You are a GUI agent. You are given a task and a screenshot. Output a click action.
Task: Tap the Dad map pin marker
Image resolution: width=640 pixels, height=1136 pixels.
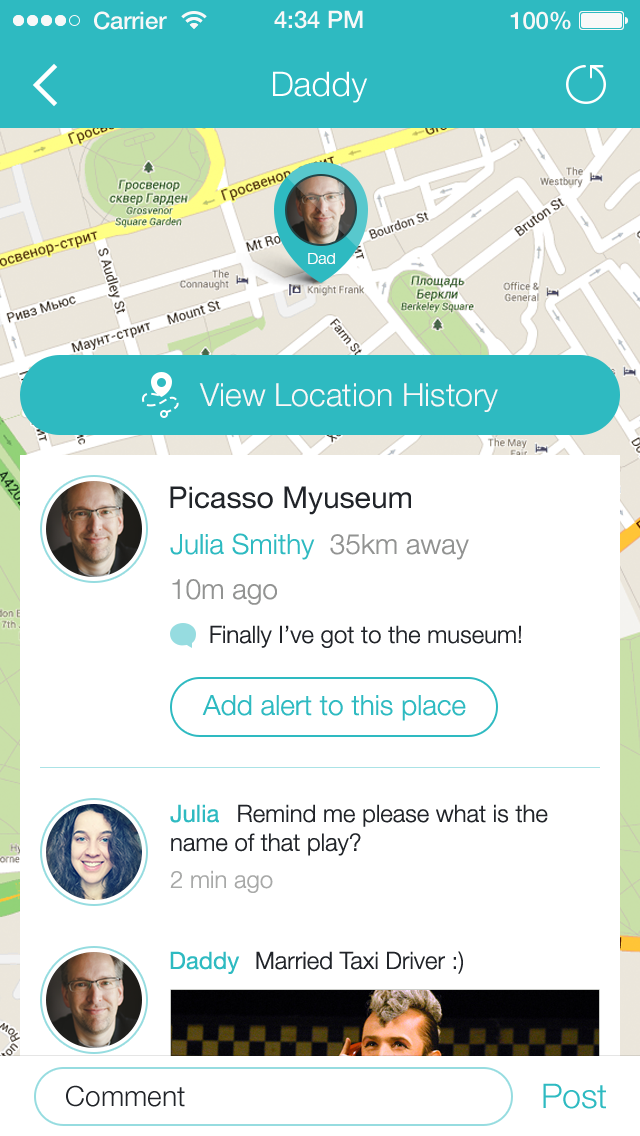[x=321, y=220]
